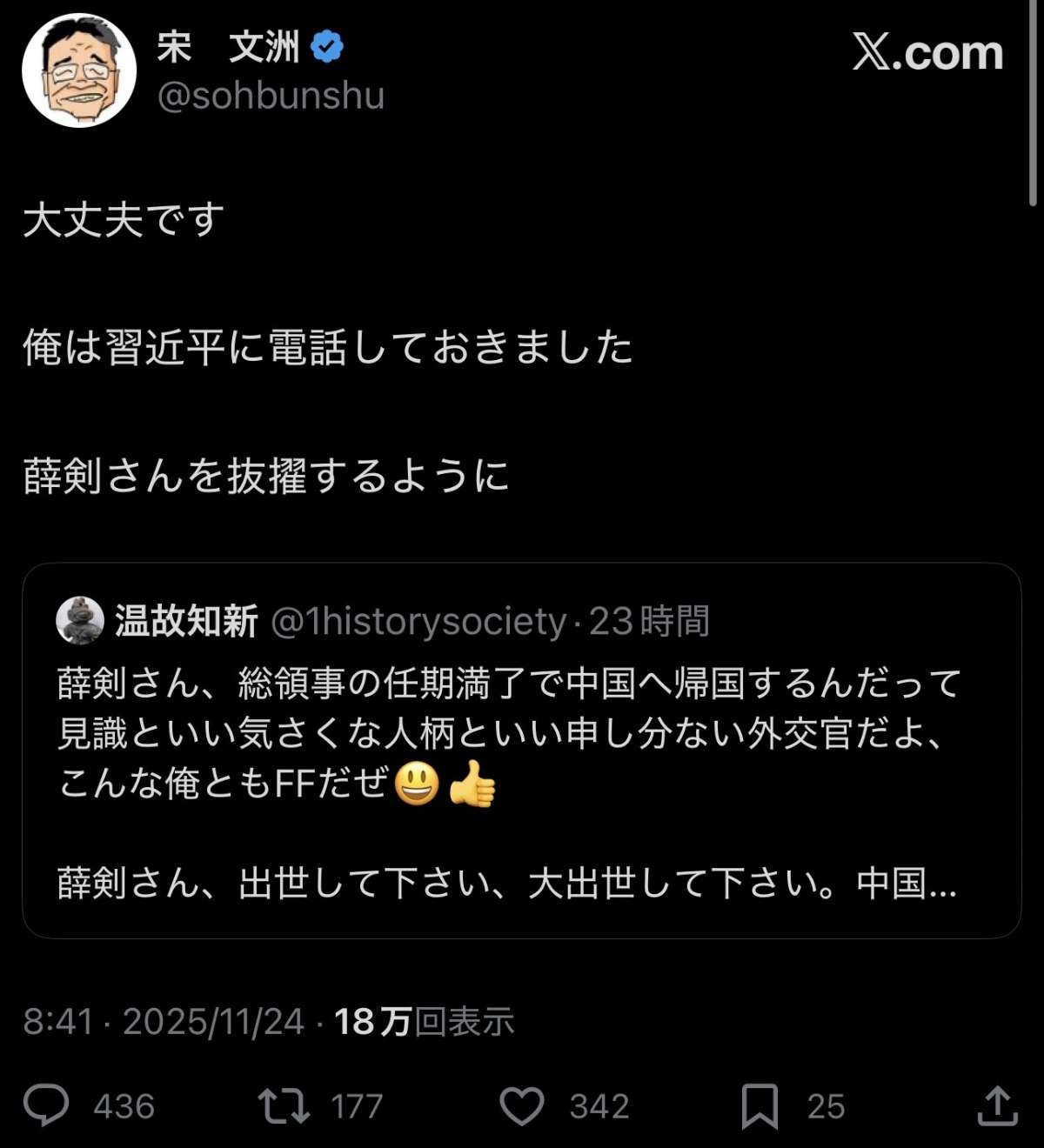Open the @sohbunshu profile handle
1044x1148 pixels.
(x=271, y=96)
